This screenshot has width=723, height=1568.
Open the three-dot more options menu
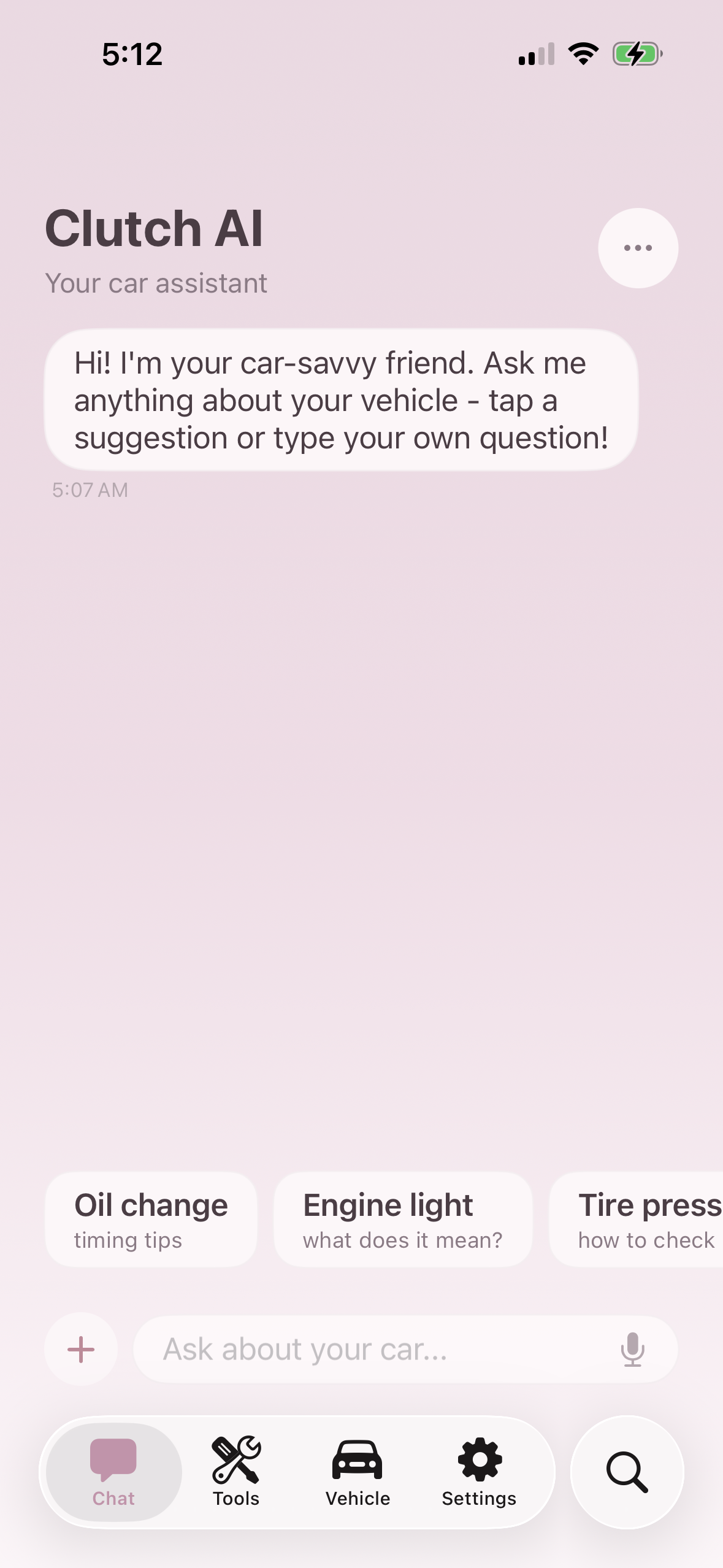point(638,248)
